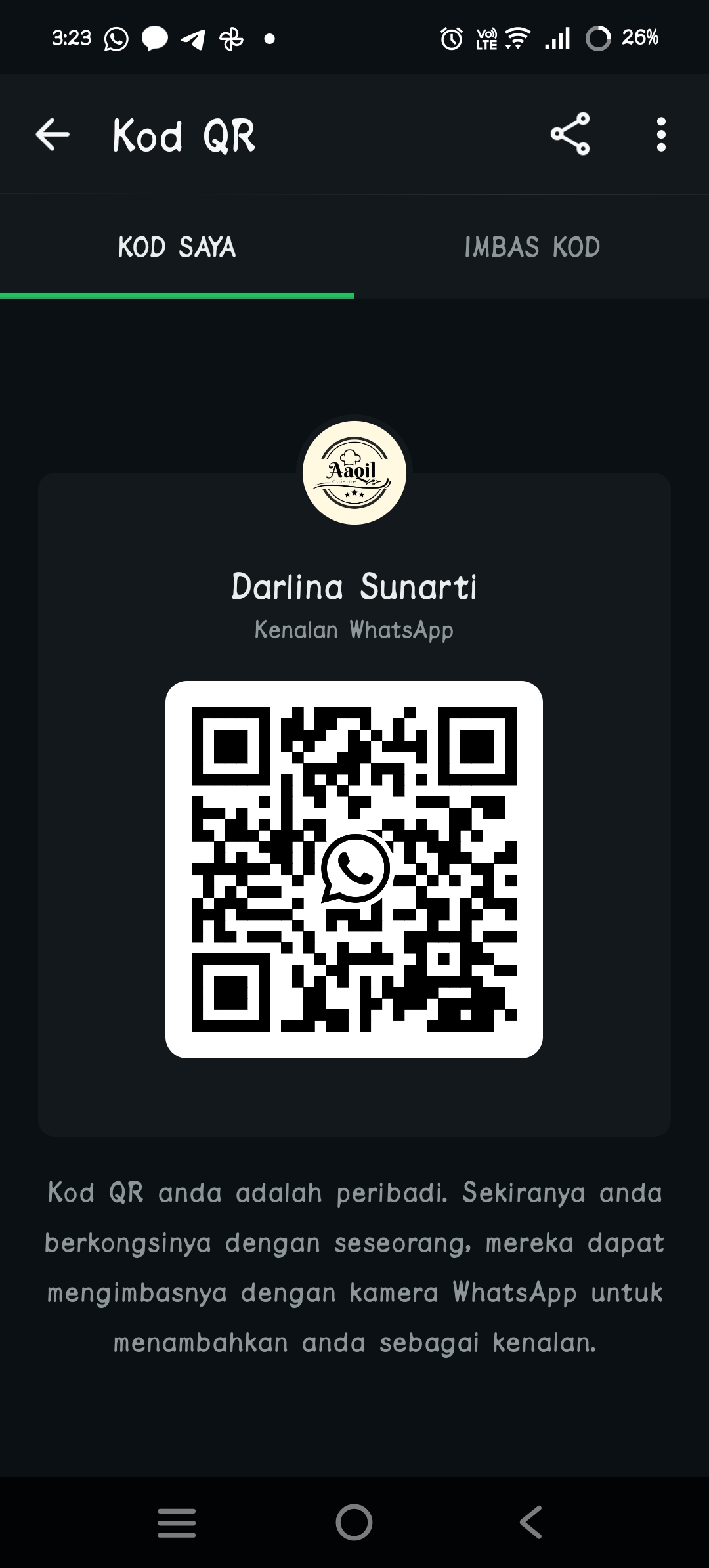
Task: Select the Kod Saya tab
Action: [x=177, y=248]
